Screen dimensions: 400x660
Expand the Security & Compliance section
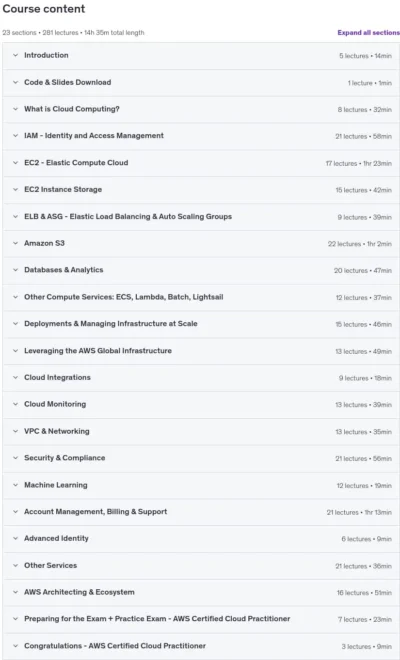coord(201,458)
